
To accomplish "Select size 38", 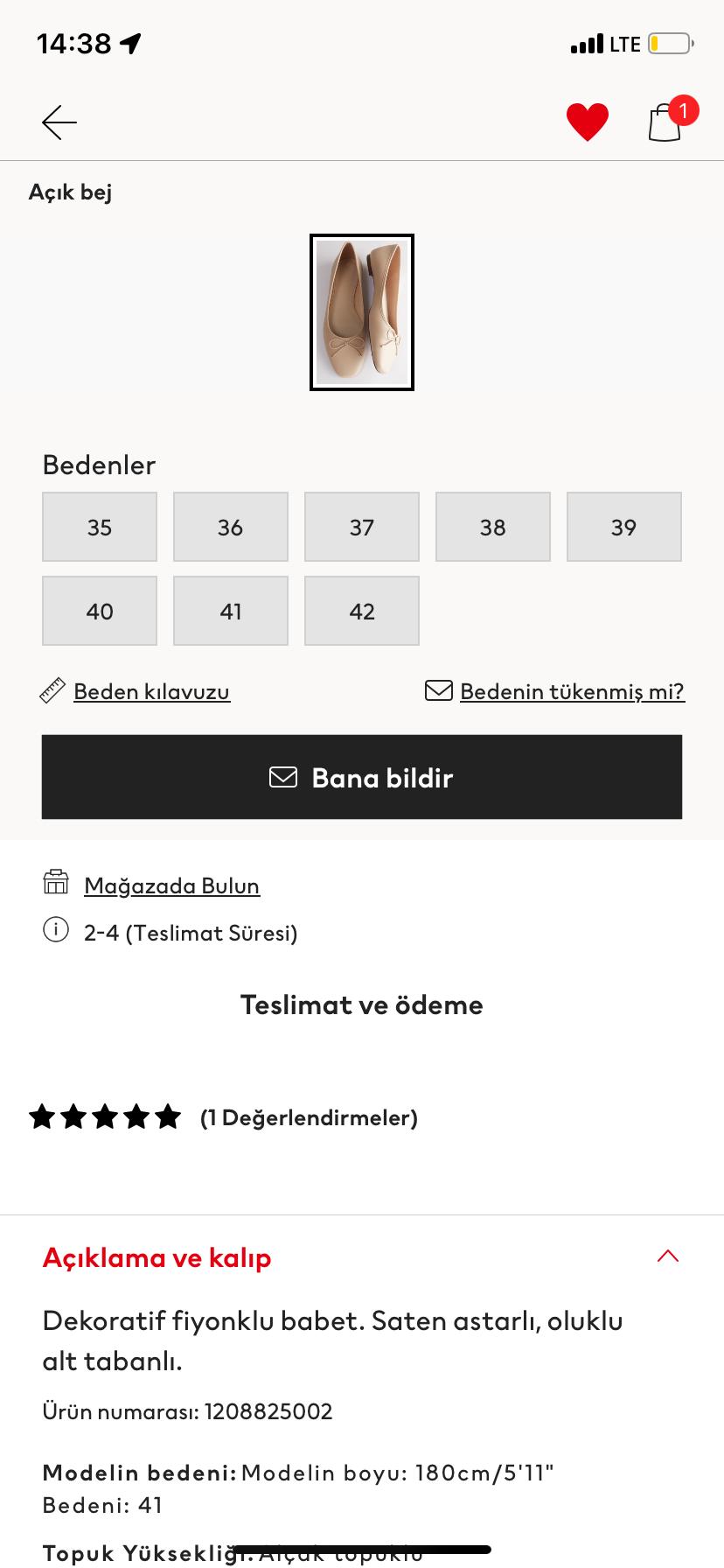I will (x=493, y=527).
